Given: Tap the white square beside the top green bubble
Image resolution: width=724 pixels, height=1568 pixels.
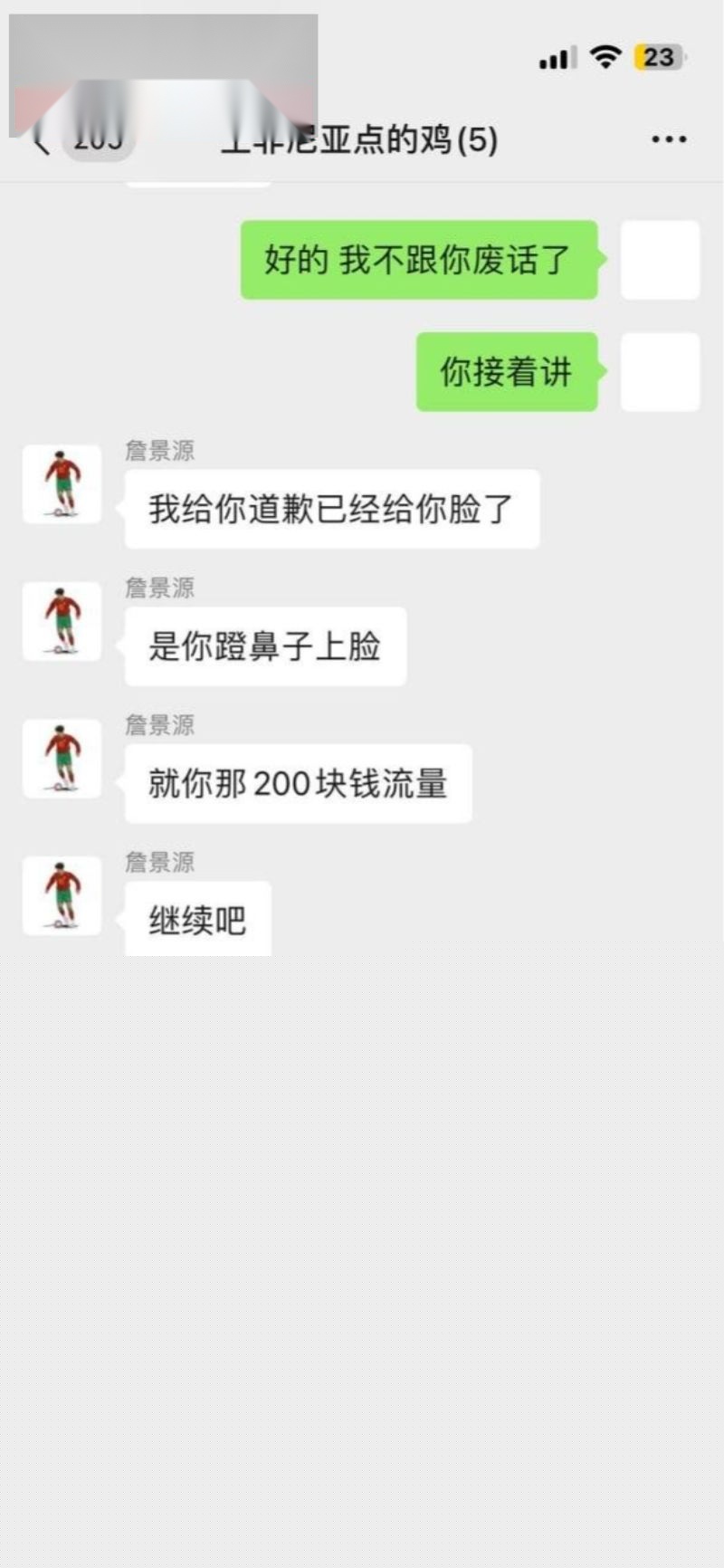Looking at the screenshot, I should 661,260.
